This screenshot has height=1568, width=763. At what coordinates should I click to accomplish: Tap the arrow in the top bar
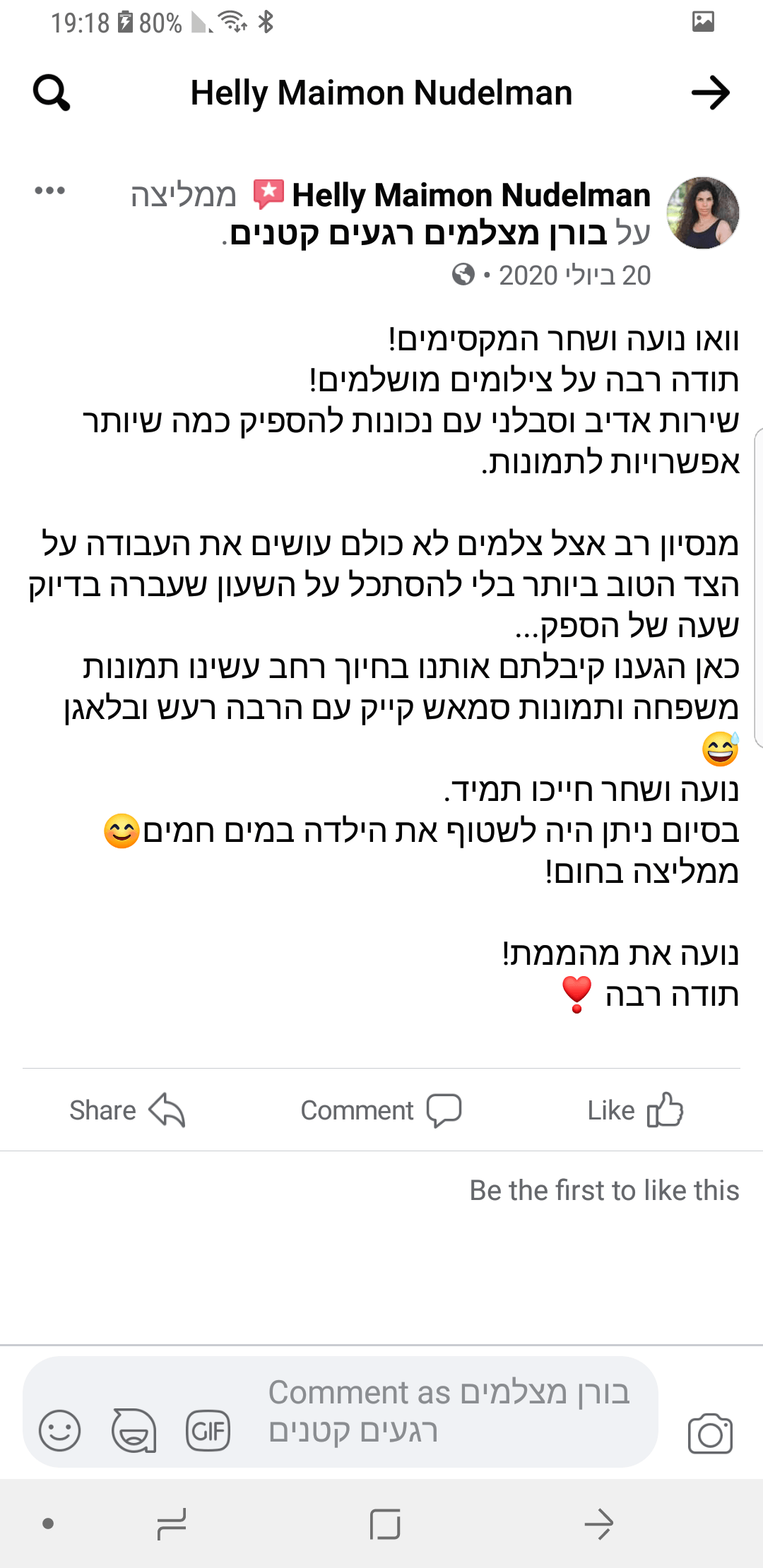coord(710,93)
